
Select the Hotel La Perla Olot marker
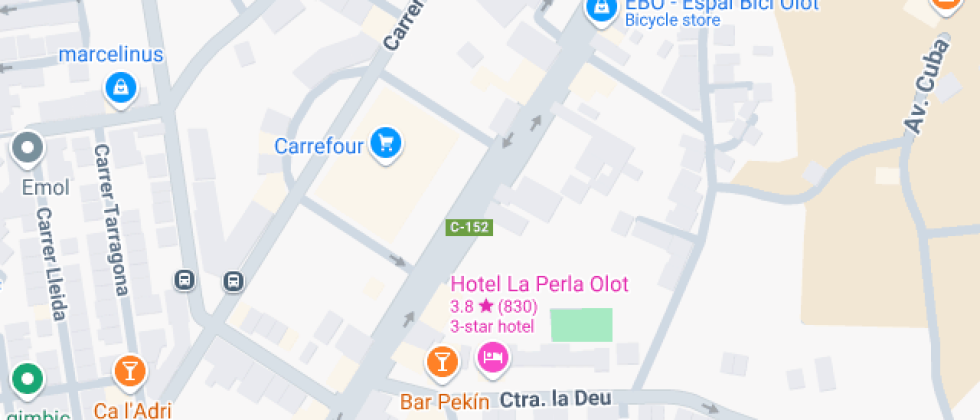pyautogui.click(x=491, y=357)
